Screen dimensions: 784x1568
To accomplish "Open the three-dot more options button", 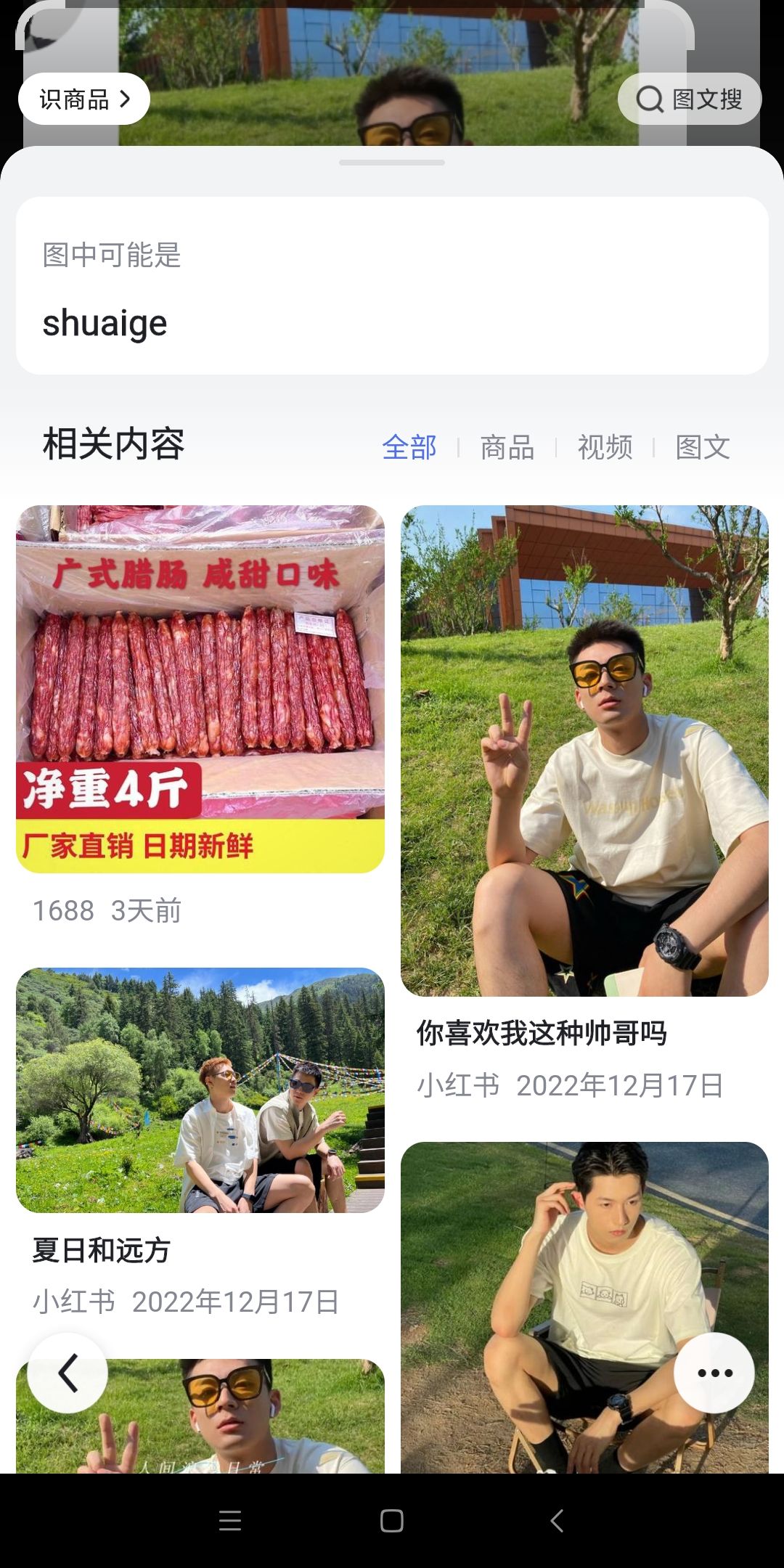I will coord(714,1373).
